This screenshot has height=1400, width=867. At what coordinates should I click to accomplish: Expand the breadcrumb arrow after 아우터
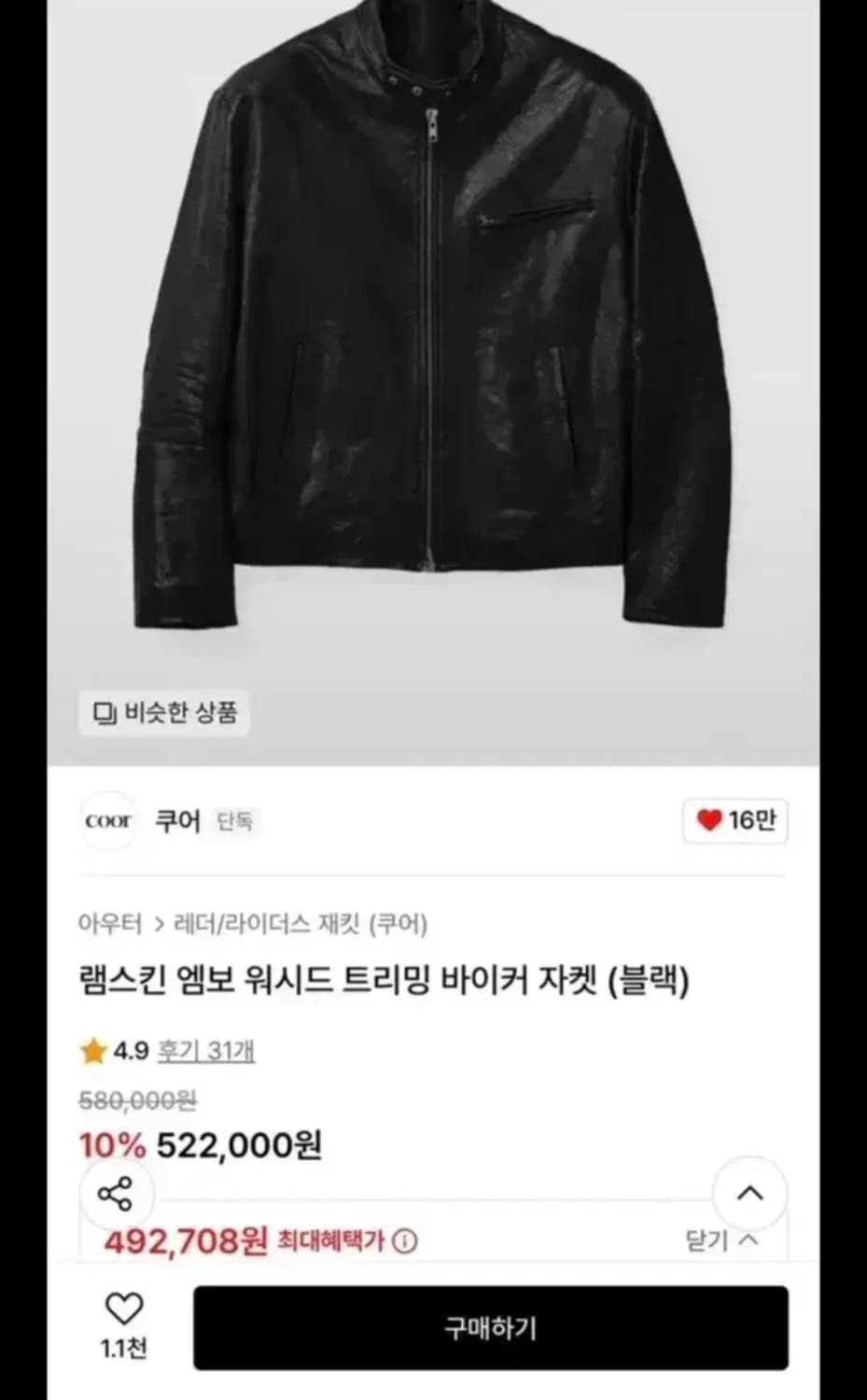159,924
